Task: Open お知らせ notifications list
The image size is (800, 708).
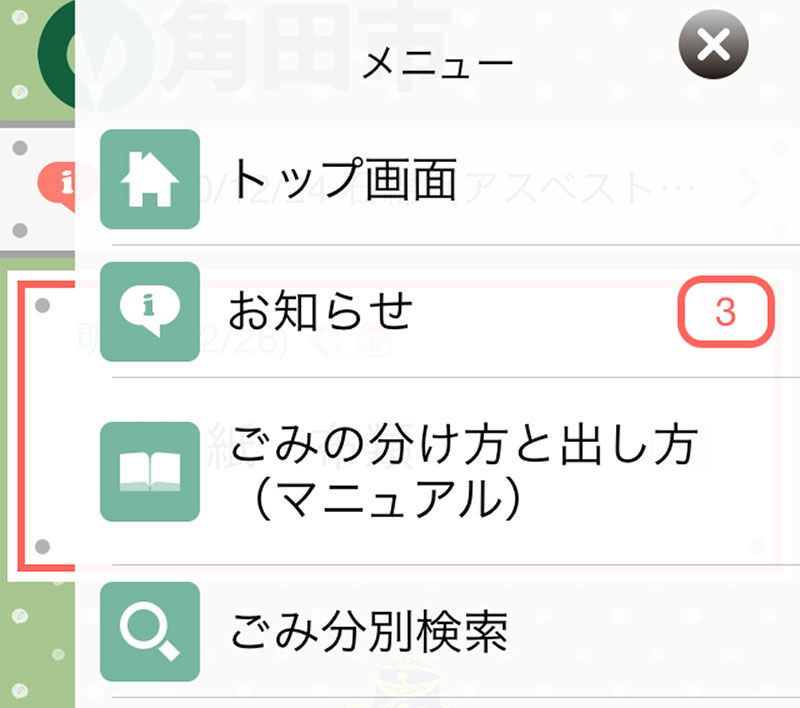Action: coord(320,312)
